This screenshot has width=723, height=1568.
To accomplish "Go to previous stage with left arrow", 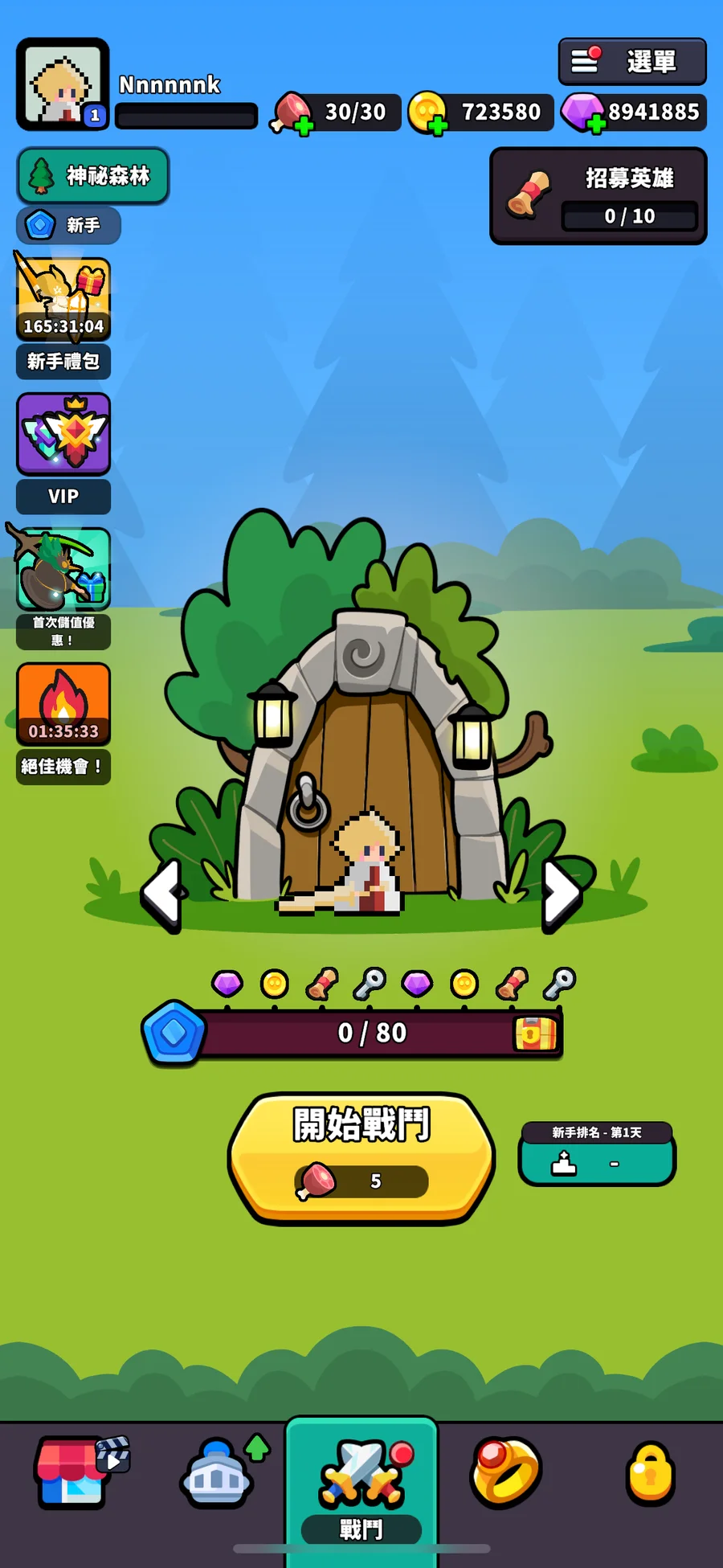I will (163, 895).
